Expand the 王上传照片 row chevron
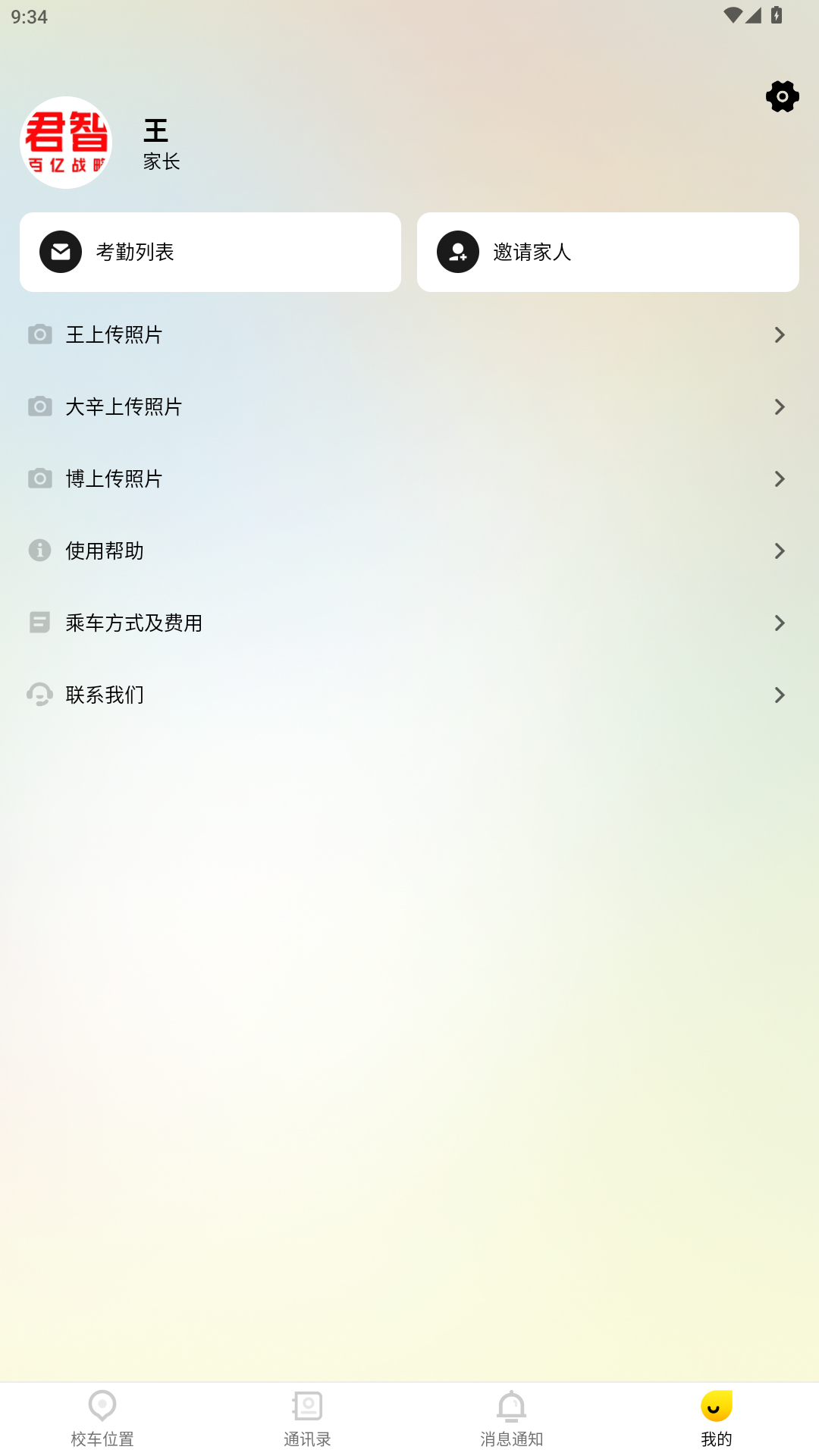This screenshot has width=819, height=1456. point(780,334)
